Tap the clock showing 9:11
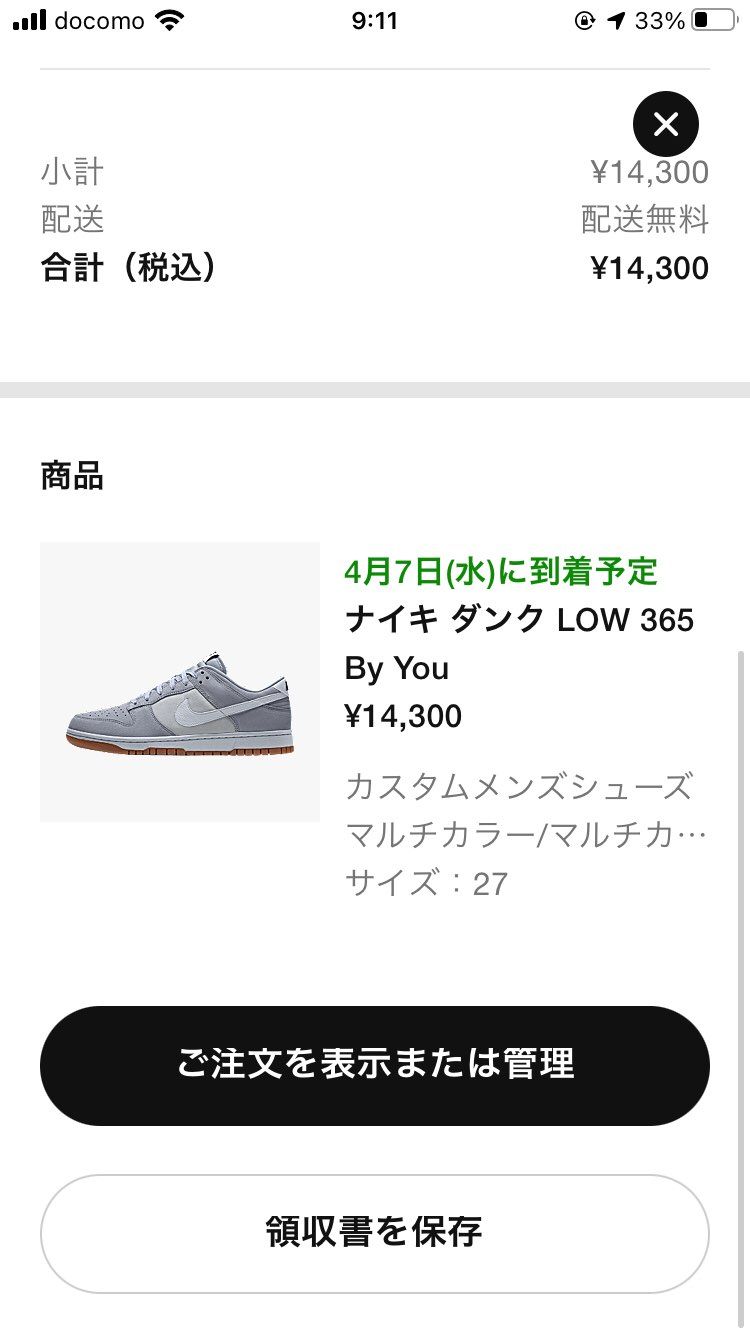The width and height of the screenshot is (750, 1334). [375, 20]
